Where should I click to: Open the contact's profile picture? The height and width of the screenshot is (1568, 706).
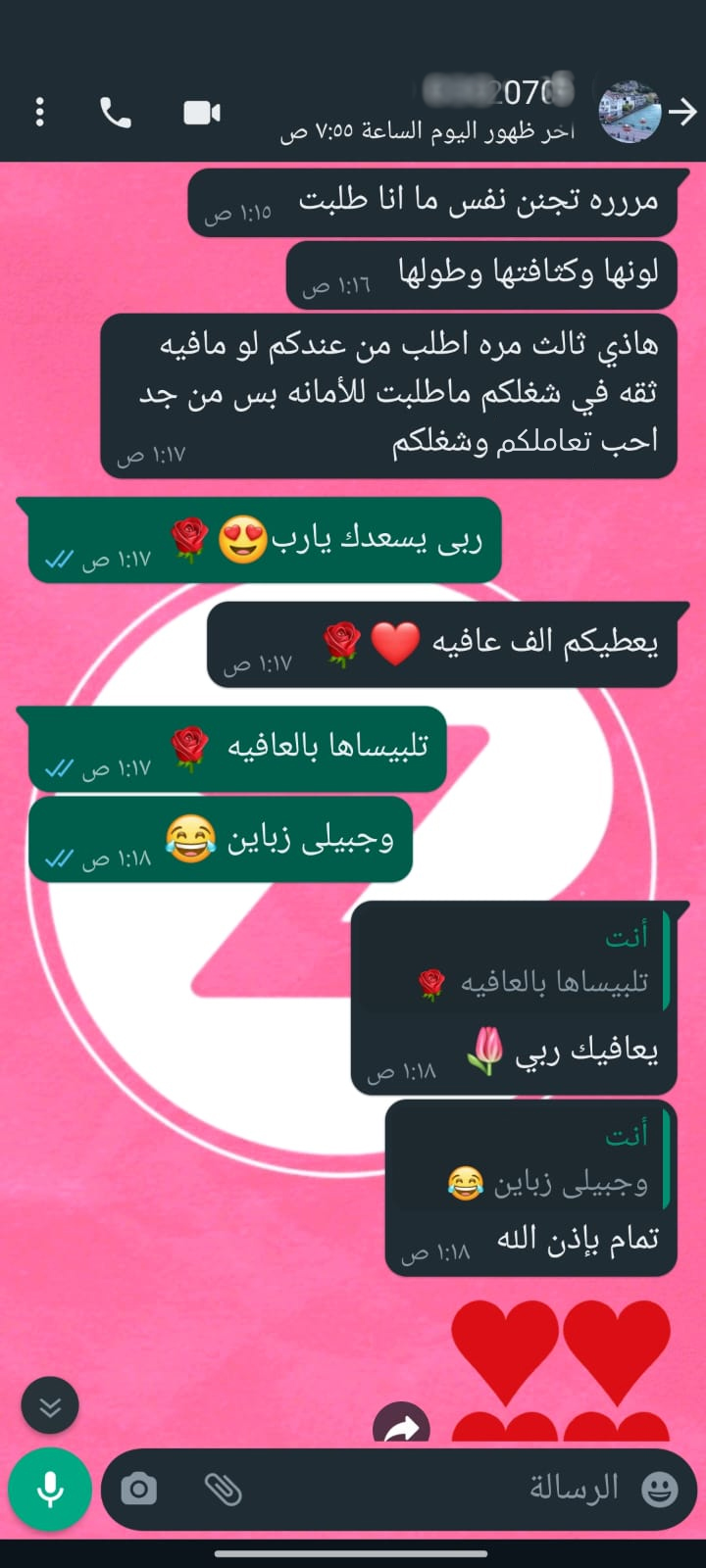tap(630, 113)
